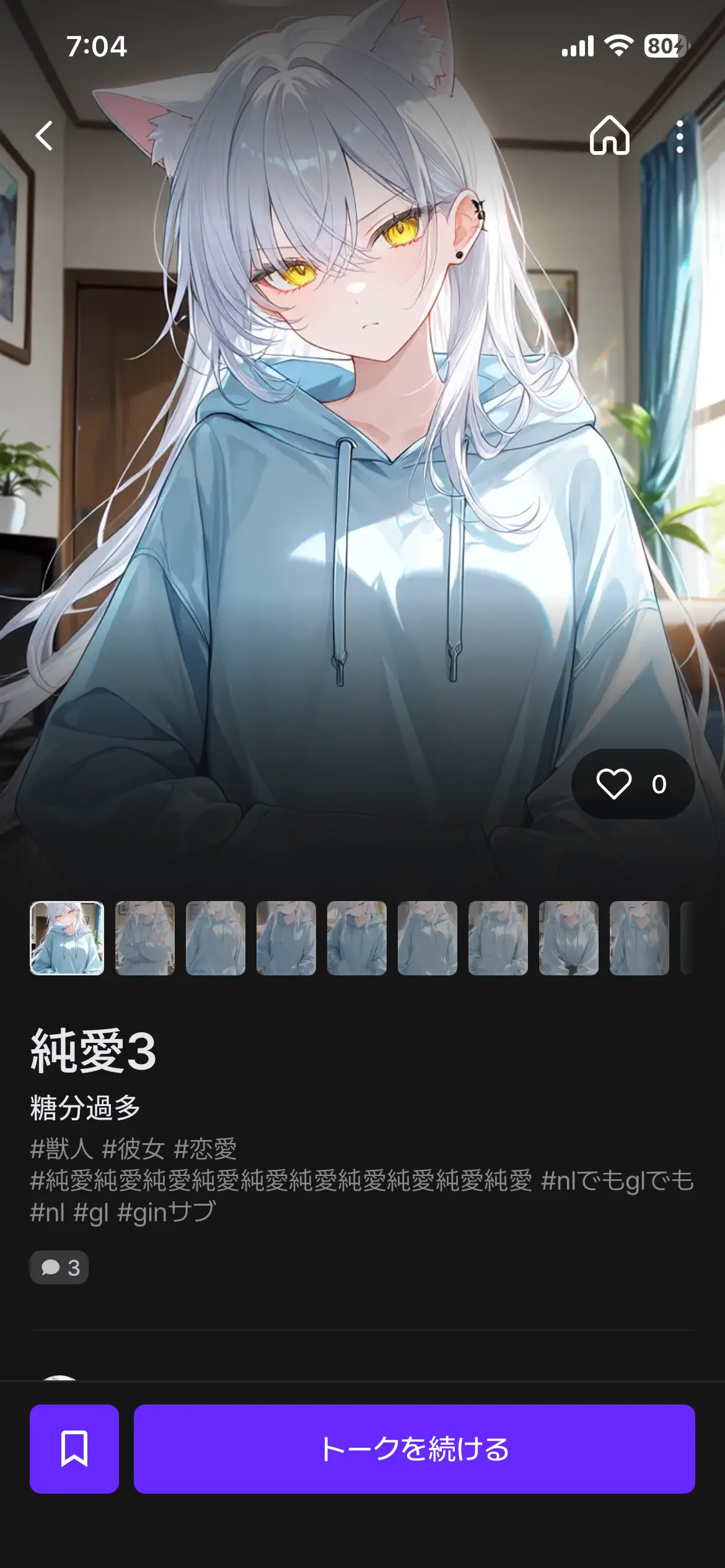Tap トークを続ける to continue the chat
The width and height of the screenshot is (725, 1568).
pyautogui.click(x=415, y=1449)
